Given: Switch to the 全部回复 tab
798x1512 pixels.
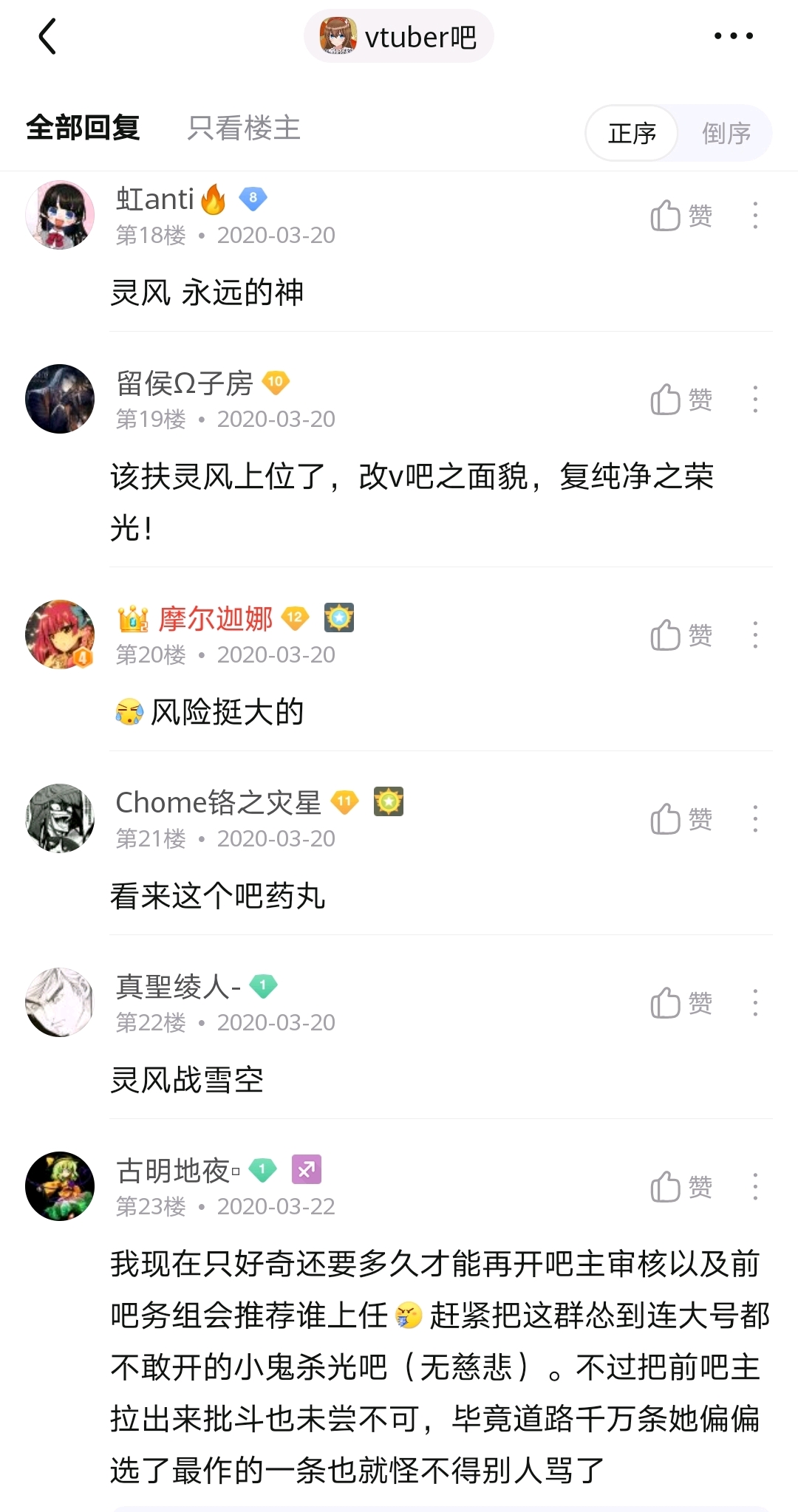Looking at the screenshot, I should click(83, 128).
